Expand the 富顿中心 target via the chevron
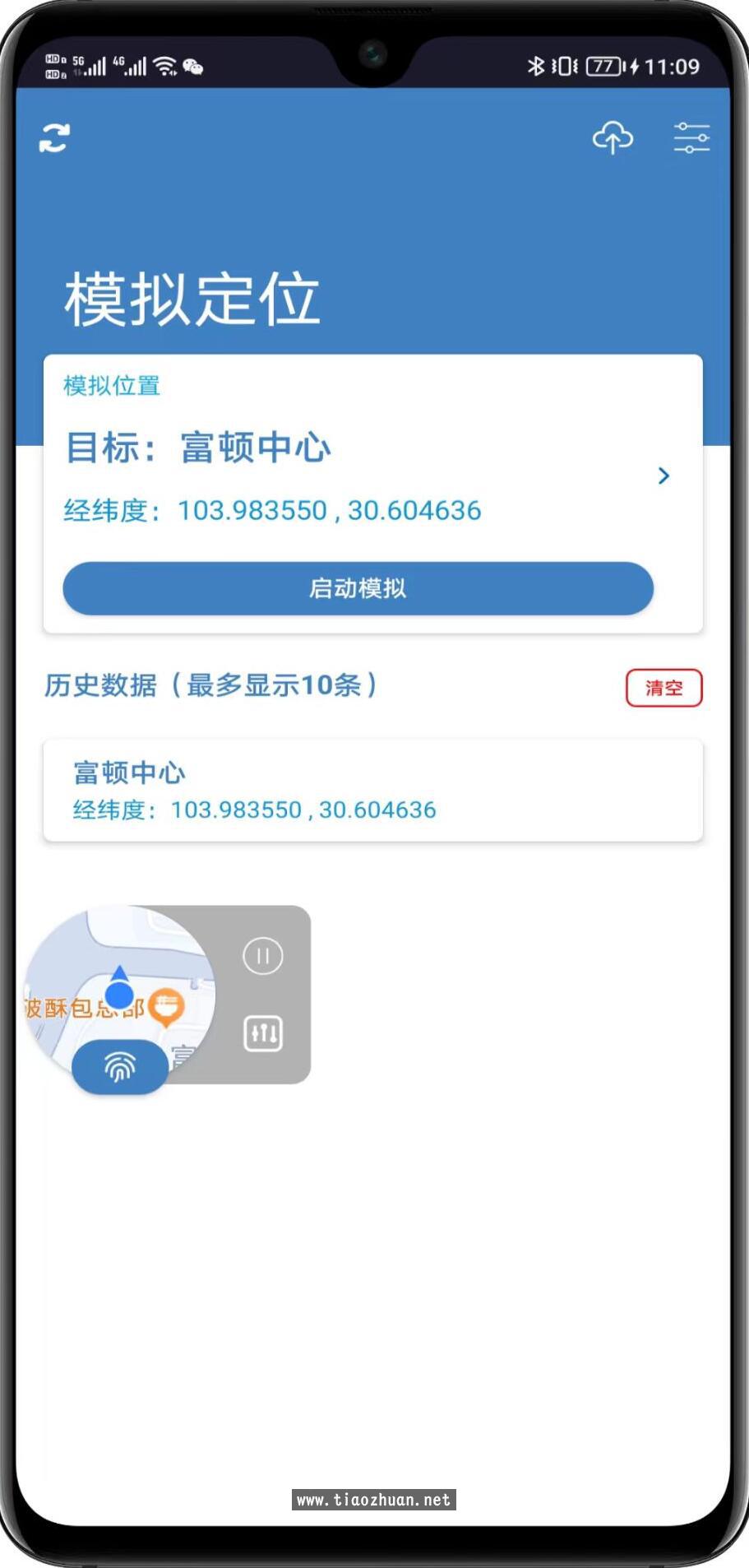Screen dimensions: 749x1568 pos(663,476)
